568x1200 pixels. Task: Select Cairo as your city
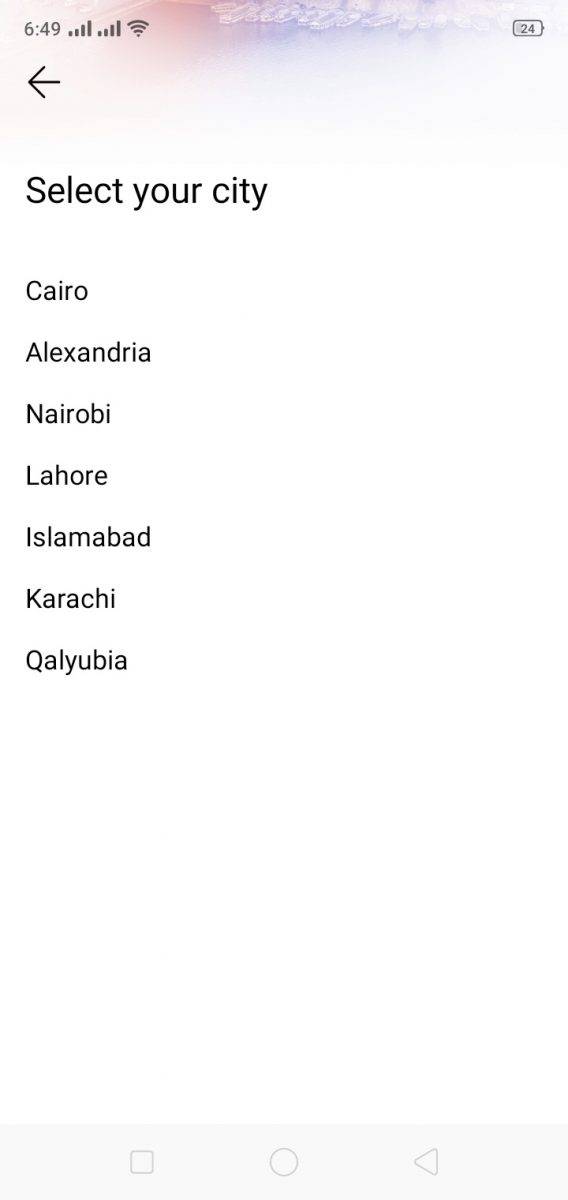pos(57,291)
